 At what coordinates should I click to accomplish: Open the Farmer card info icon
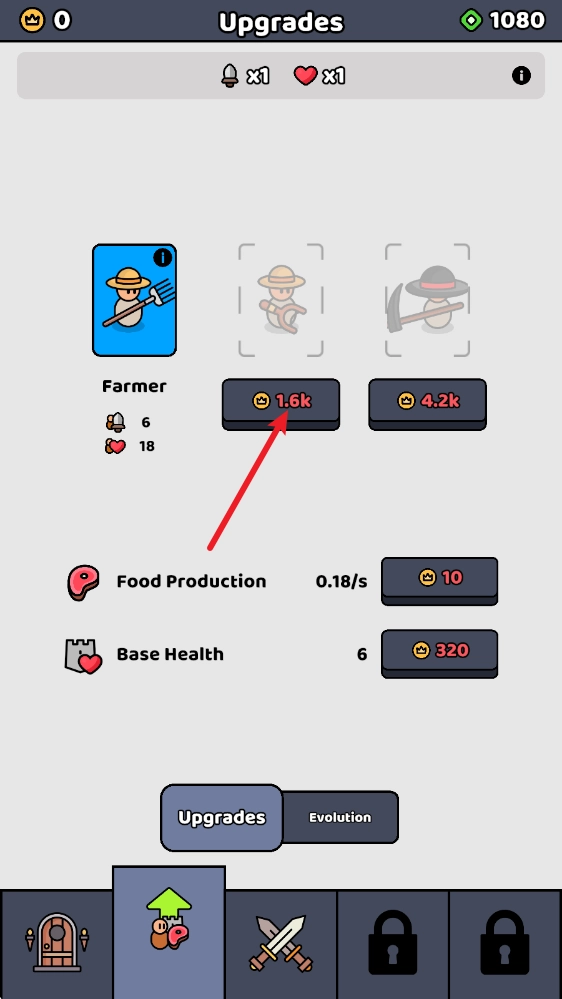click(x=163, y=257)
